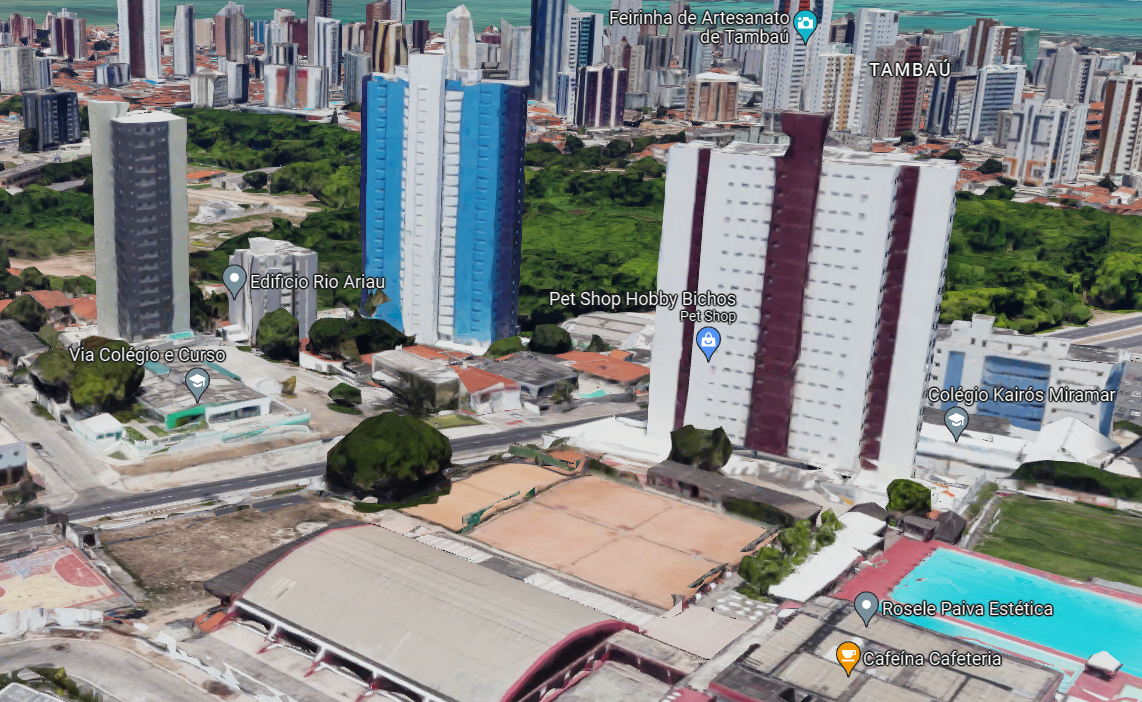
Task: Open the Edifício Rio Ariau place marker
Action: click(x=235, y=281)
